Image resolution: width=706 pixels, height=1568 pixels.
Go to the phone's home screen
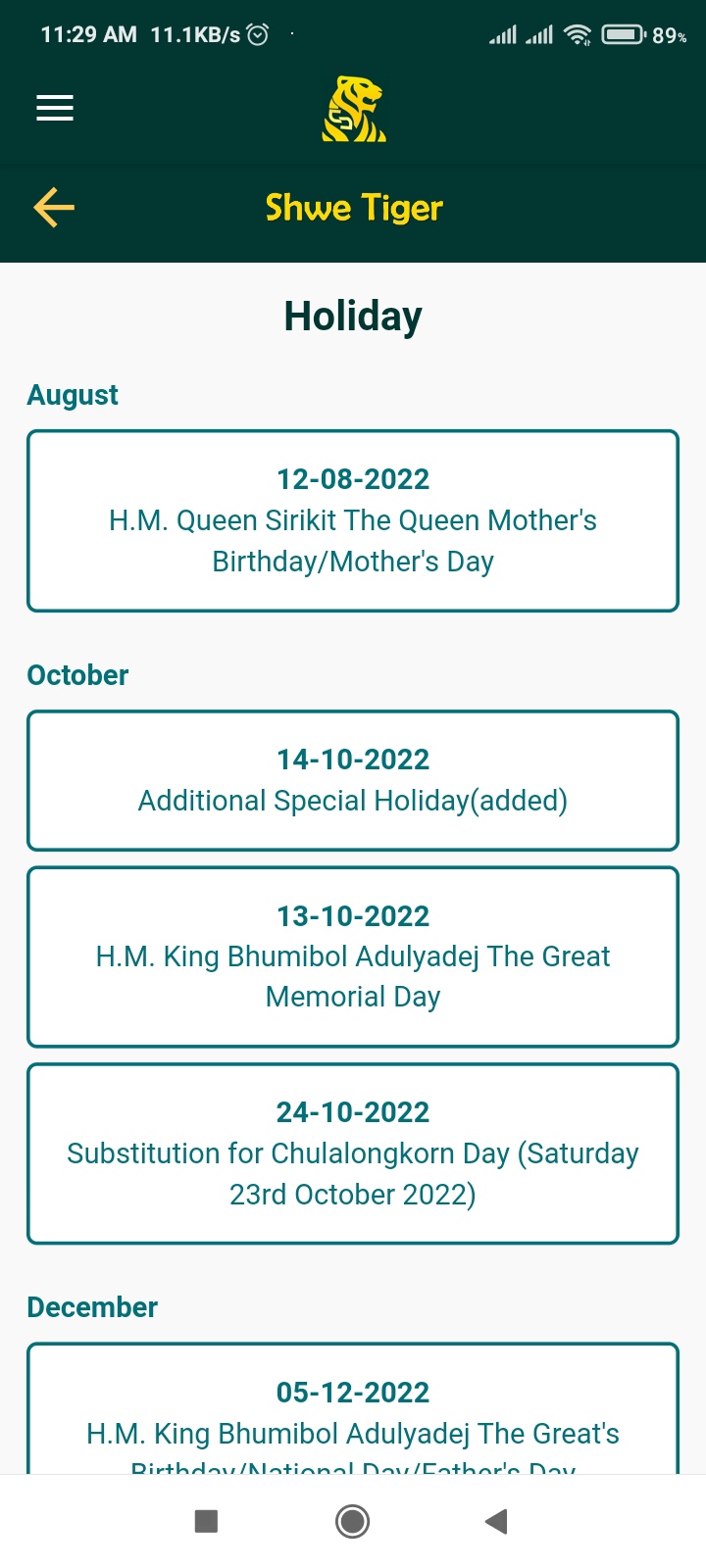click(352, 1521)
